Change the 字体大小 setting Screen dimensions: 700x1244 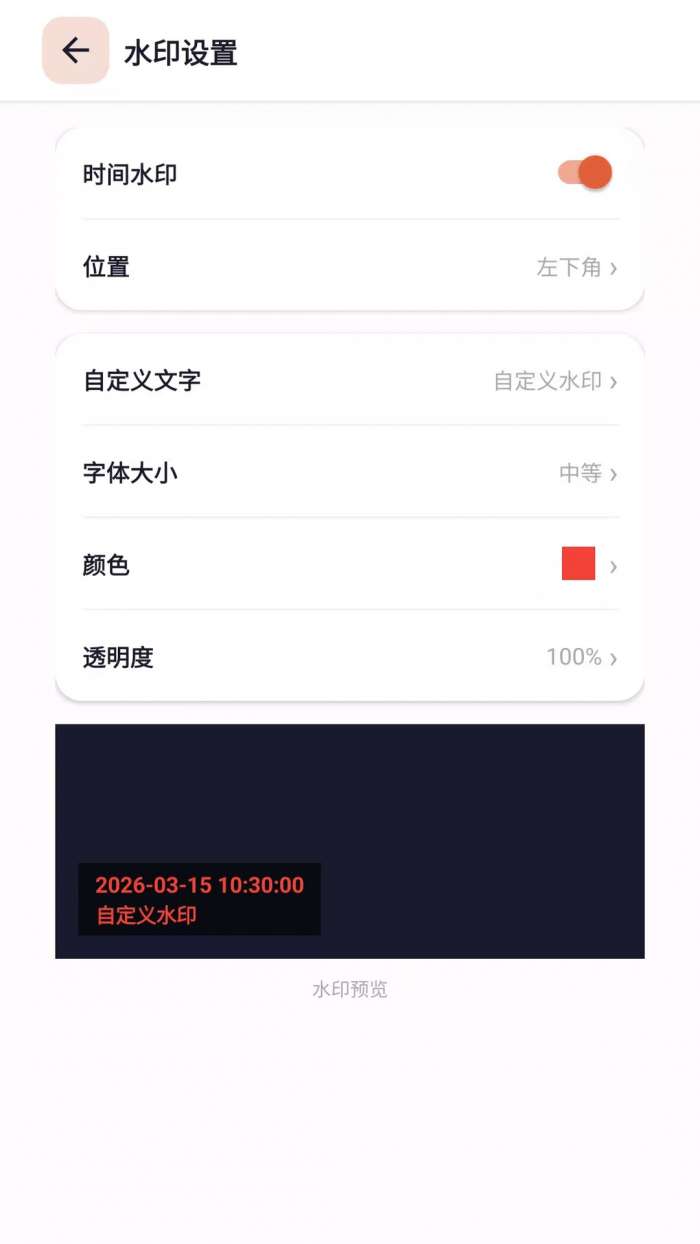(349, 473)
